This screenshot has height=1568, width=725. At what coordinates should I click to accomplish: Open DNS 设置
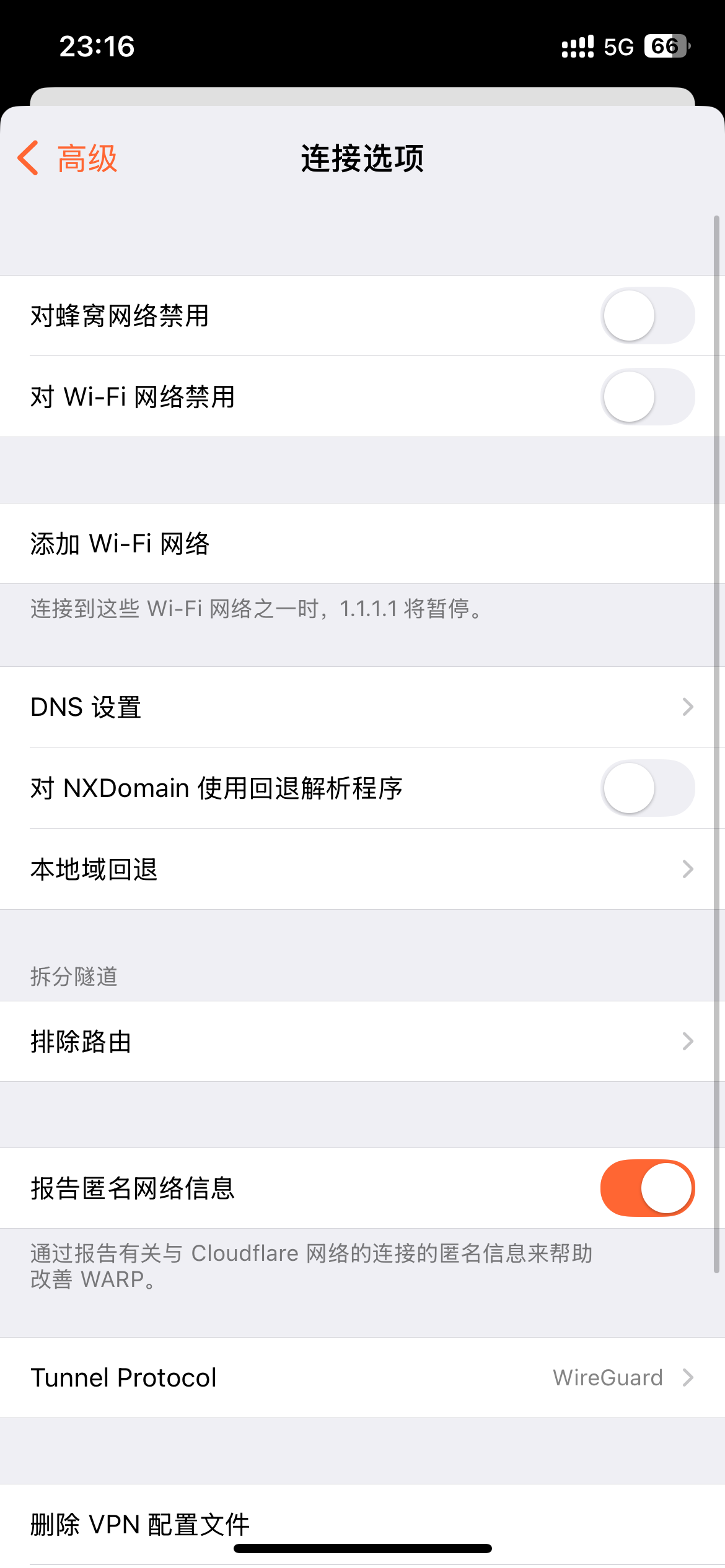click(x=362, y=707)
